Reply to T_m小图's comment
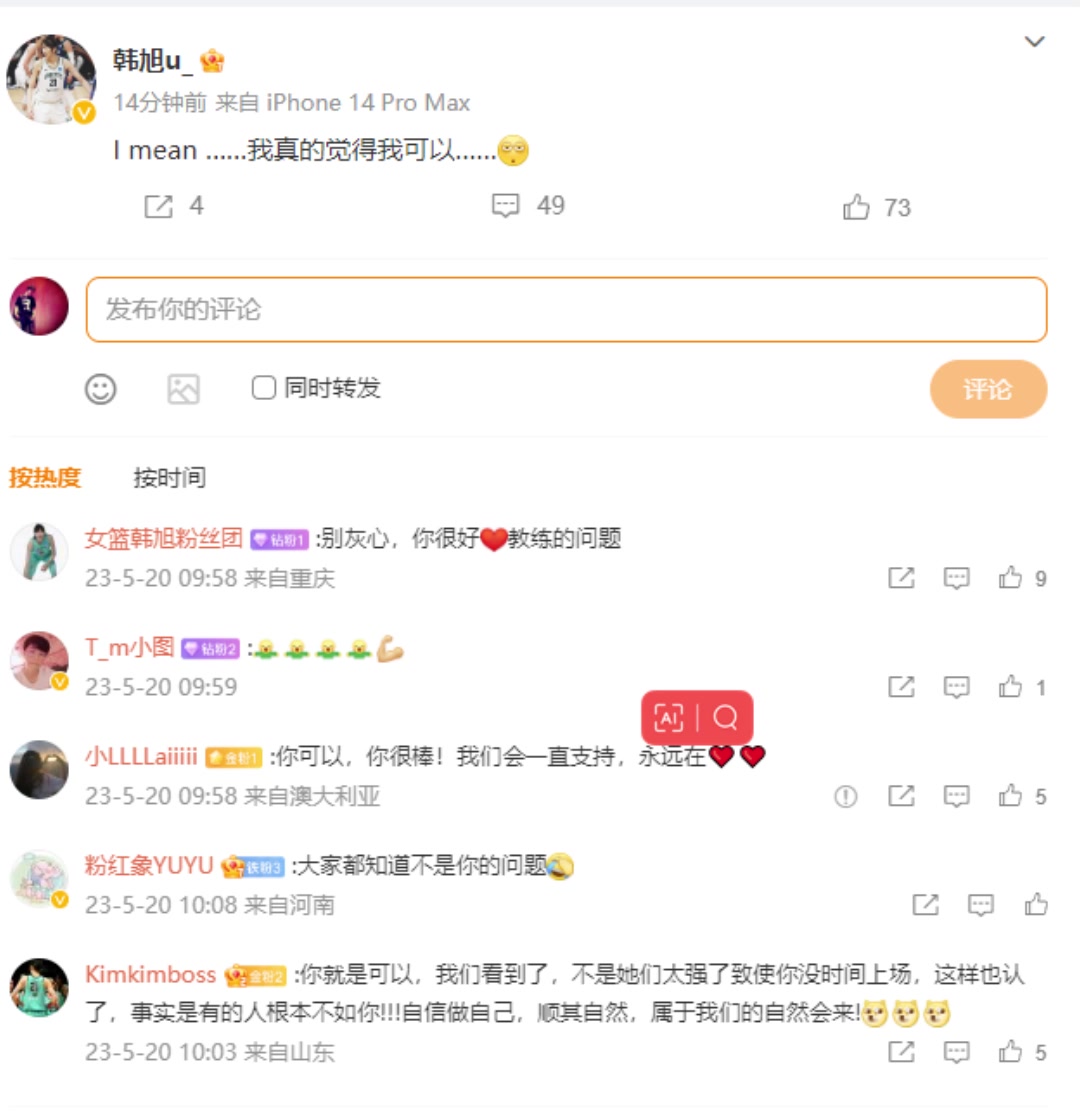 point(957,687)
